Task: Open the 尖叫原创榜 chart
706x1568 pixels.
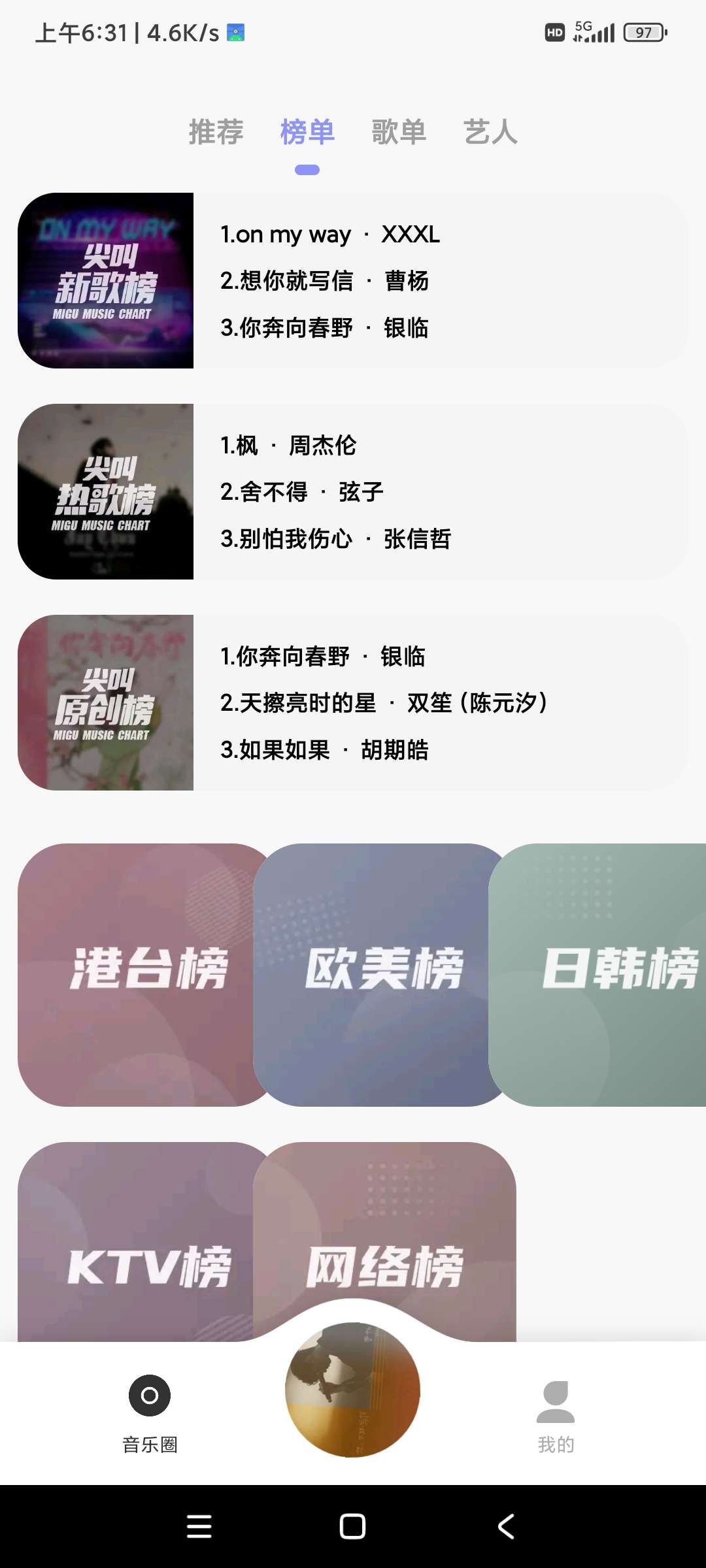Action: click(x=106, y=703)
